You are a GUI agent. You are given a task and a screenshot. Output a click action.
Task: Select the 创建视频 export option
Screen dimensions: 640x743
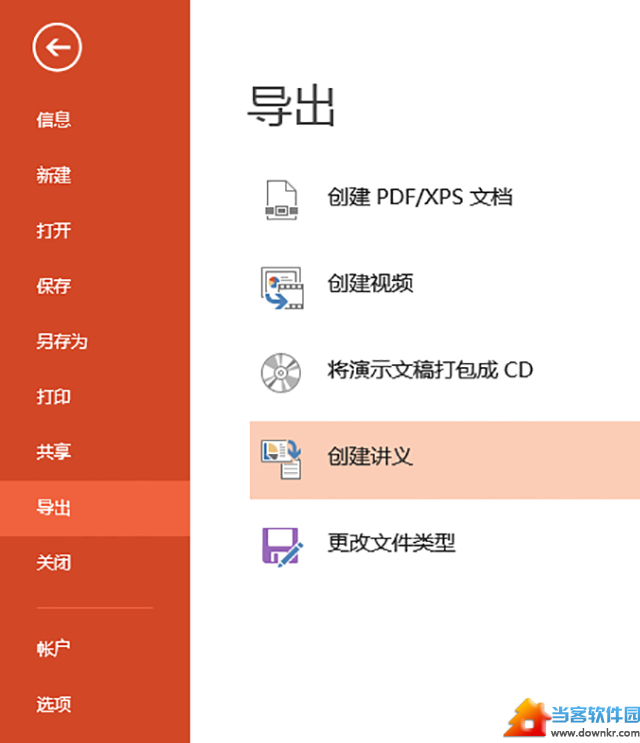point(370,284)
